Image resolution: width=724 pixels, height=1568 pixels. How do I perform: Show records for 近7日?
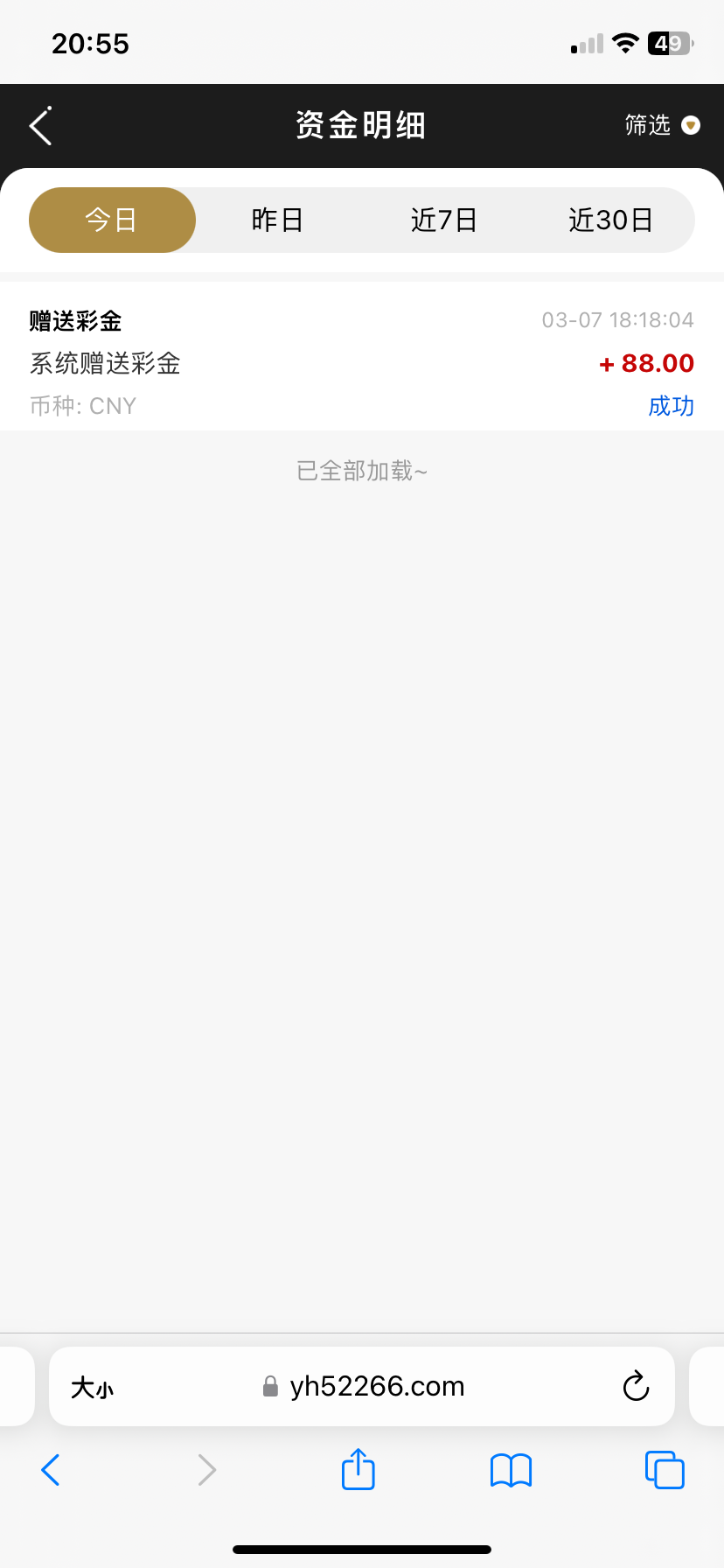tap(444, 220)
